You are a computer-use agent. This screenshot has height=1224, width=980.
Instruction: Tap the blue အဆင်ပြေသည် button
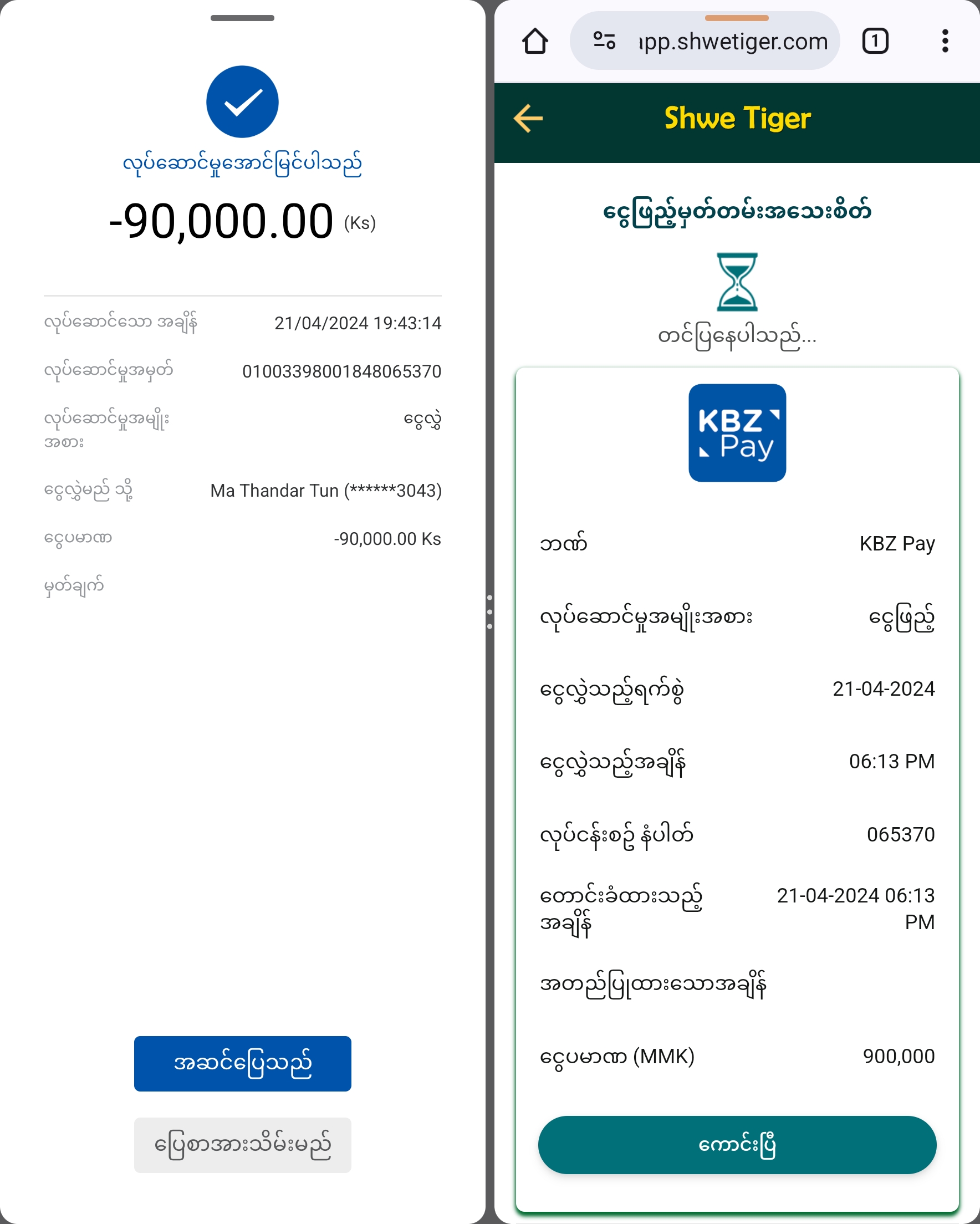click(242, 1063)
